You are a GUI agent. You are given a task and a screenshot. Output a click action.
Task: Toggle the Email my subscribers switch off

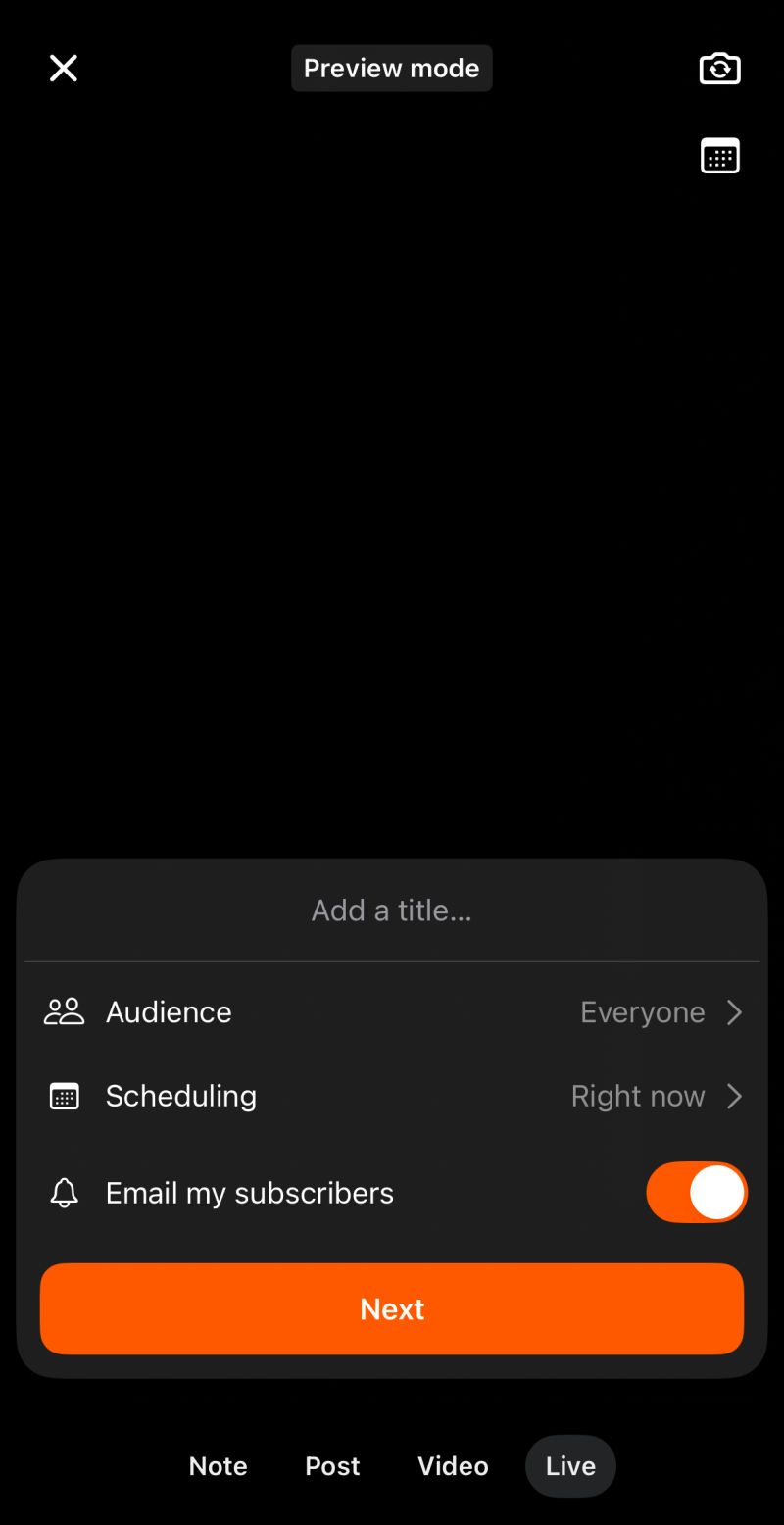click(696, 1192)
